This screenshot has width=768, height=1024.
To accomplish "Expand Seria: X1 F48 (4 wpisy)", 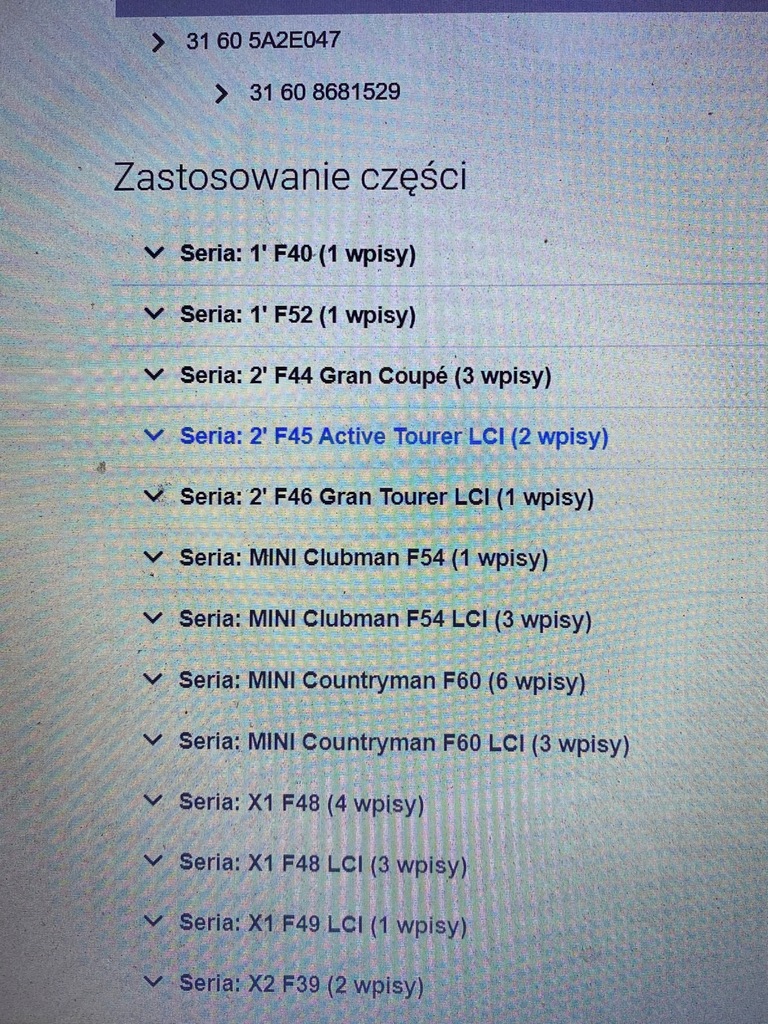I will [x=301, y=802].
